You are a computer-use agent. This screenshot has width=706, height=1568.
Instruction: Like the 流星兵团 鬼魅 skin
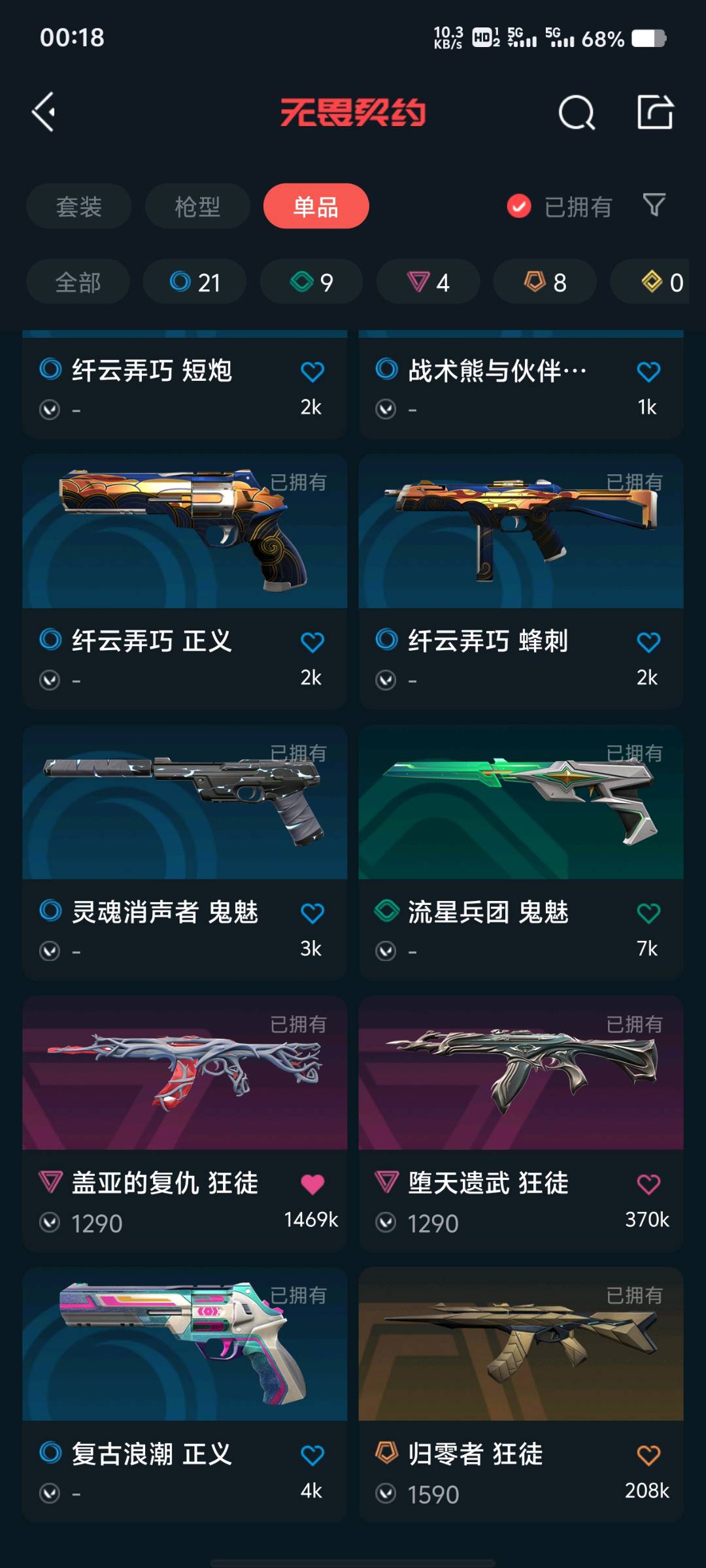(x=648, y=913)
